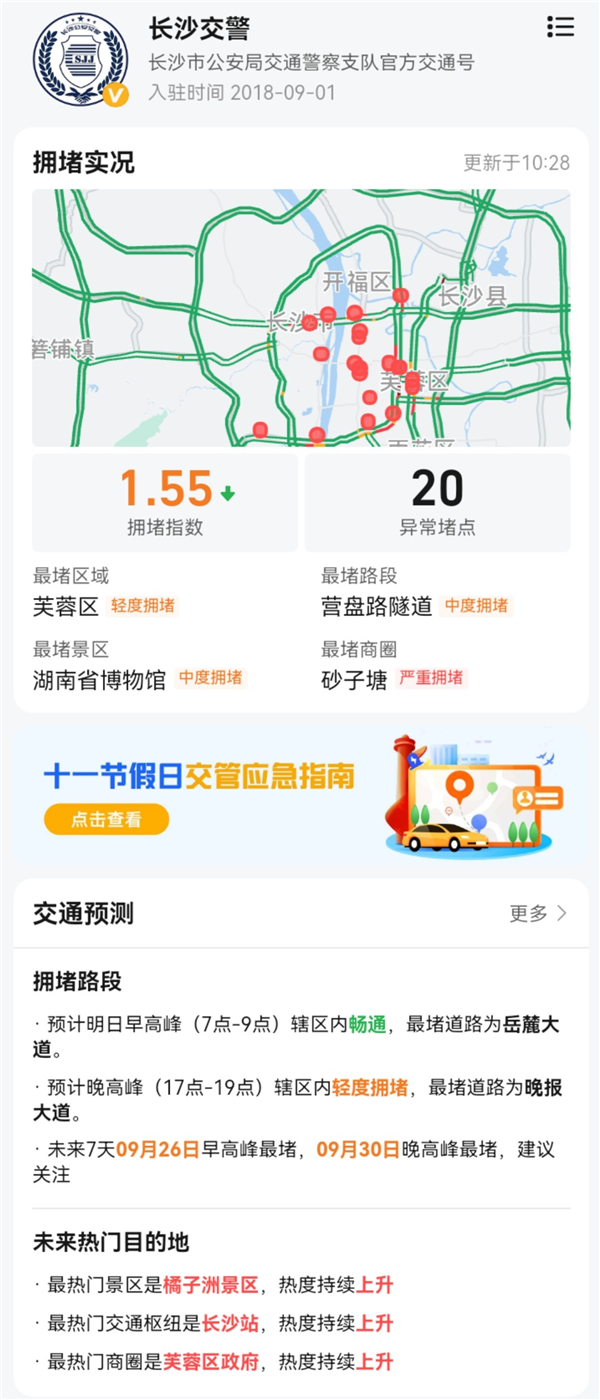This screenshot has height=1400, width=600.
Task: Open the list menu icon beside 长沙交警
Action: (x=560, y=28)
